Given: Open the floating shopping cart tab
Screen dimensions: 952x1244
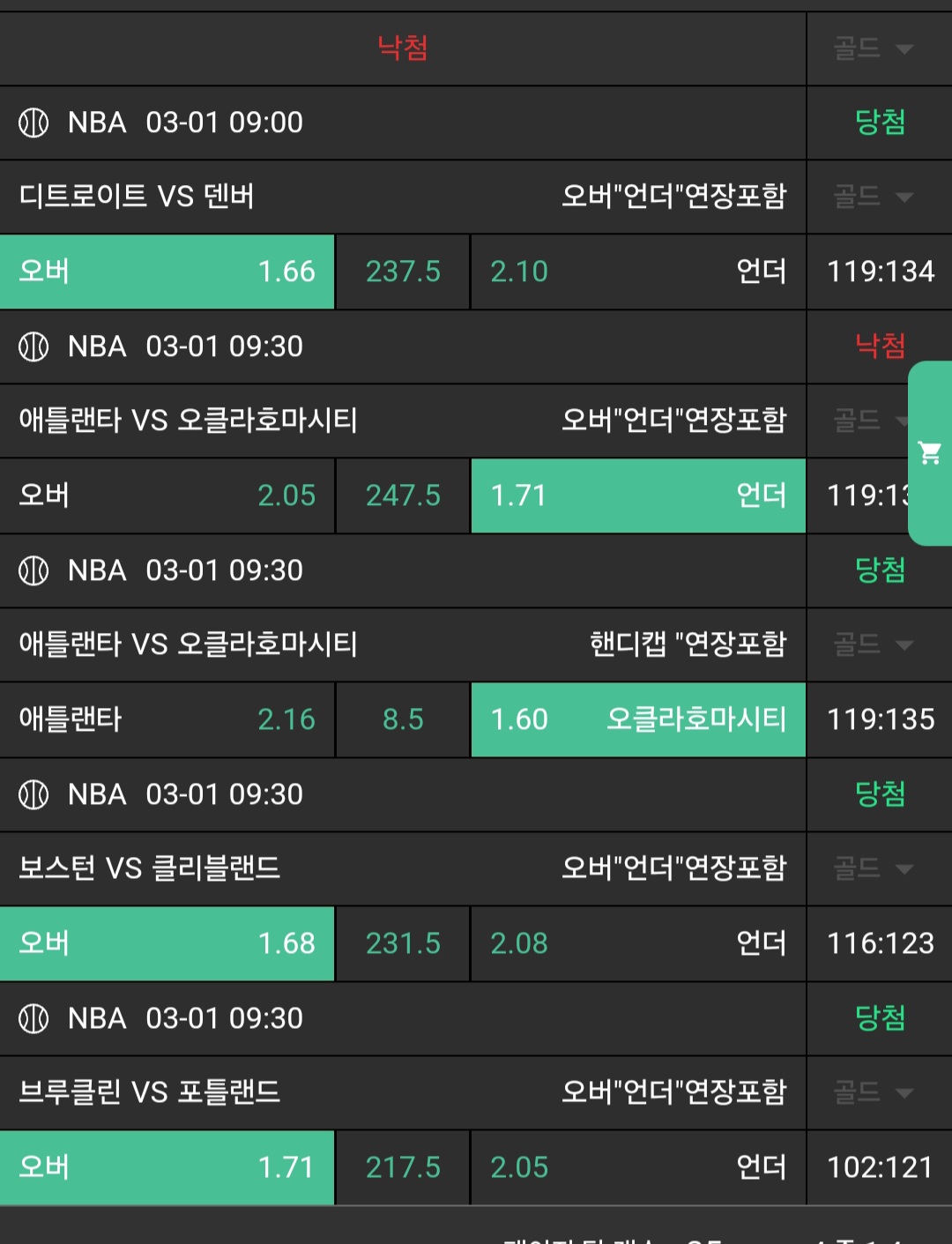Looking at the screenshot, I should (x=929, y=453).
